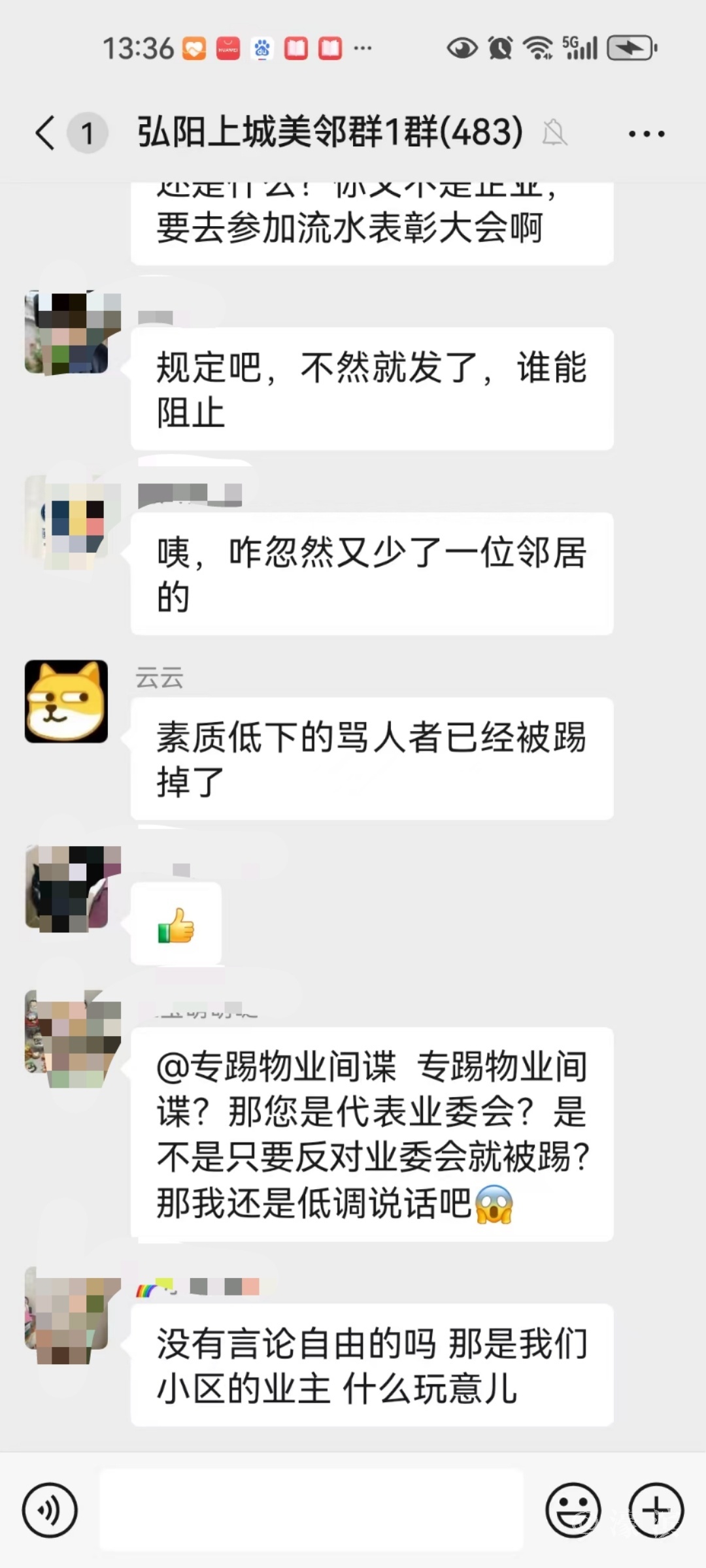Open the plus attachment menu

(x=656, y=1511)
